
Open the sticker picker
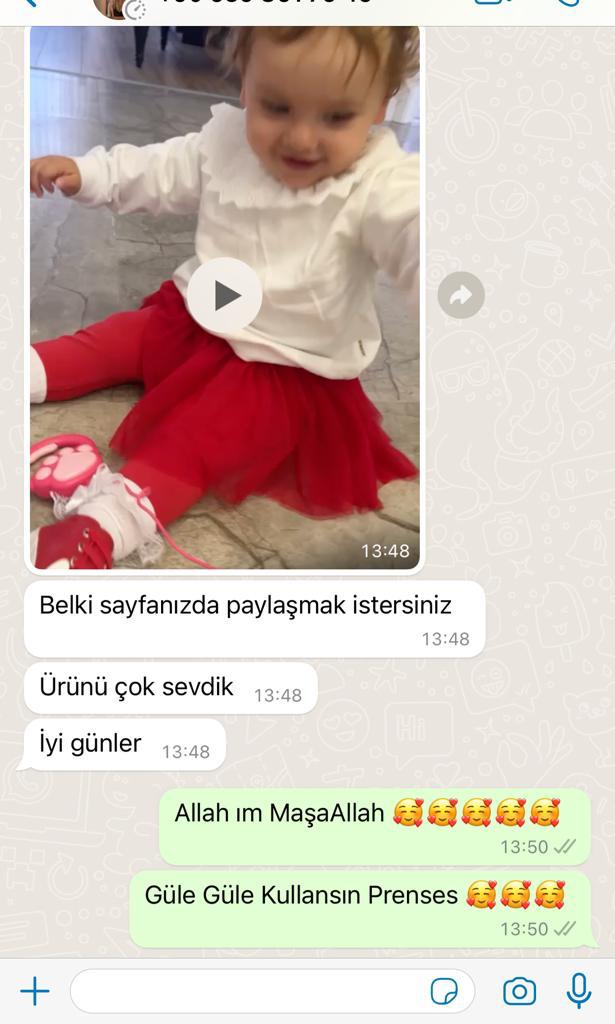pos(445,992)
